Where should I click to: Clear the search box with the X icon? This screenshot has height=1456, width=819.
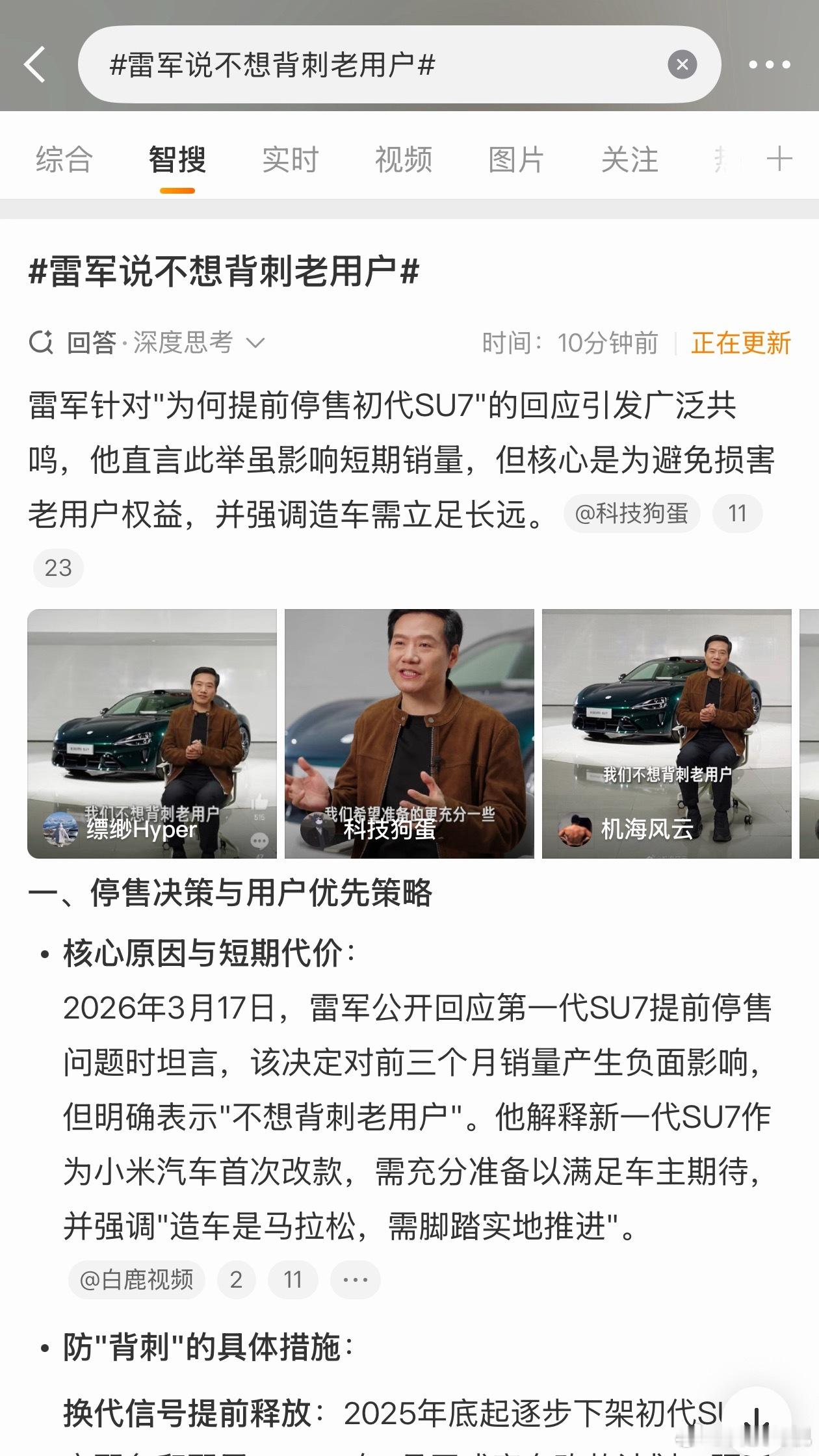click(681, 64)
